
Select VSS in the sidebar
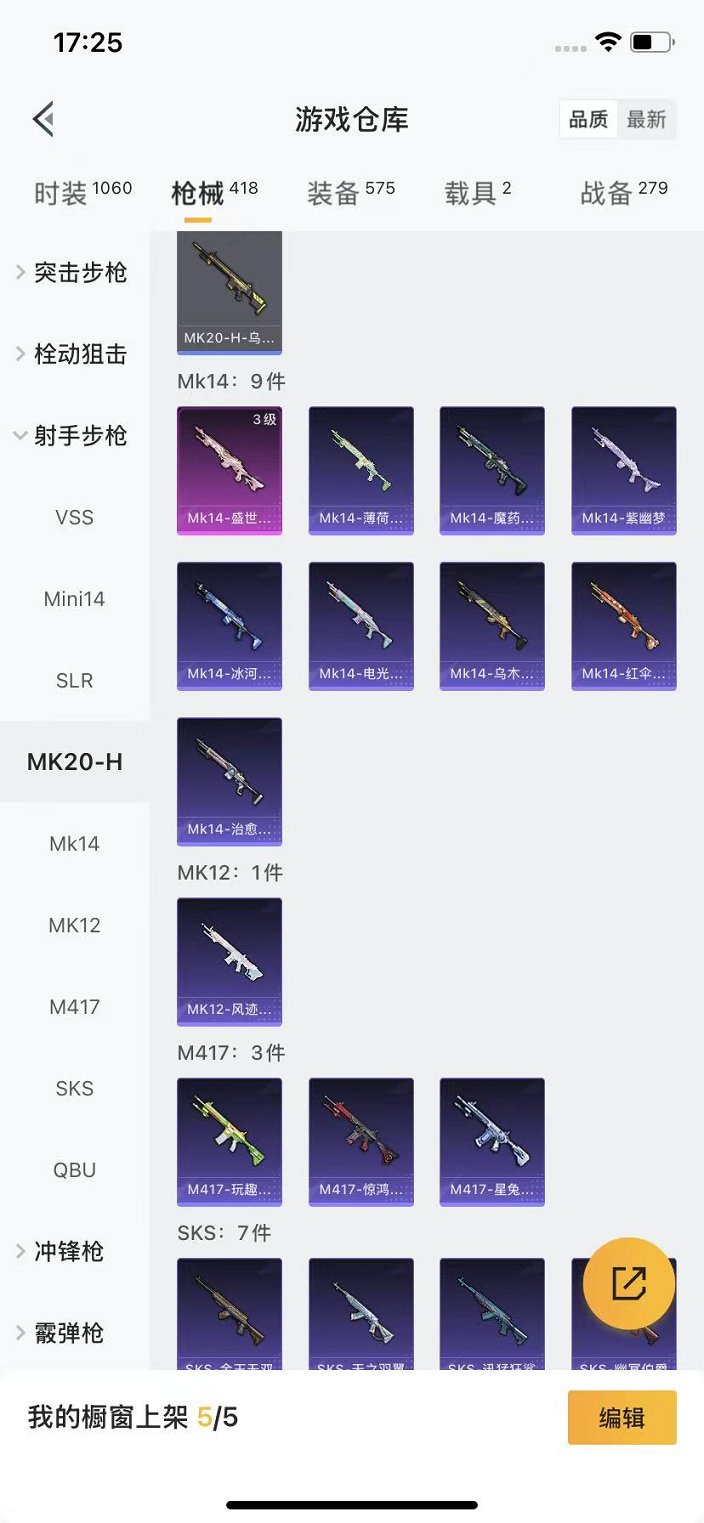tap(74, 517)
